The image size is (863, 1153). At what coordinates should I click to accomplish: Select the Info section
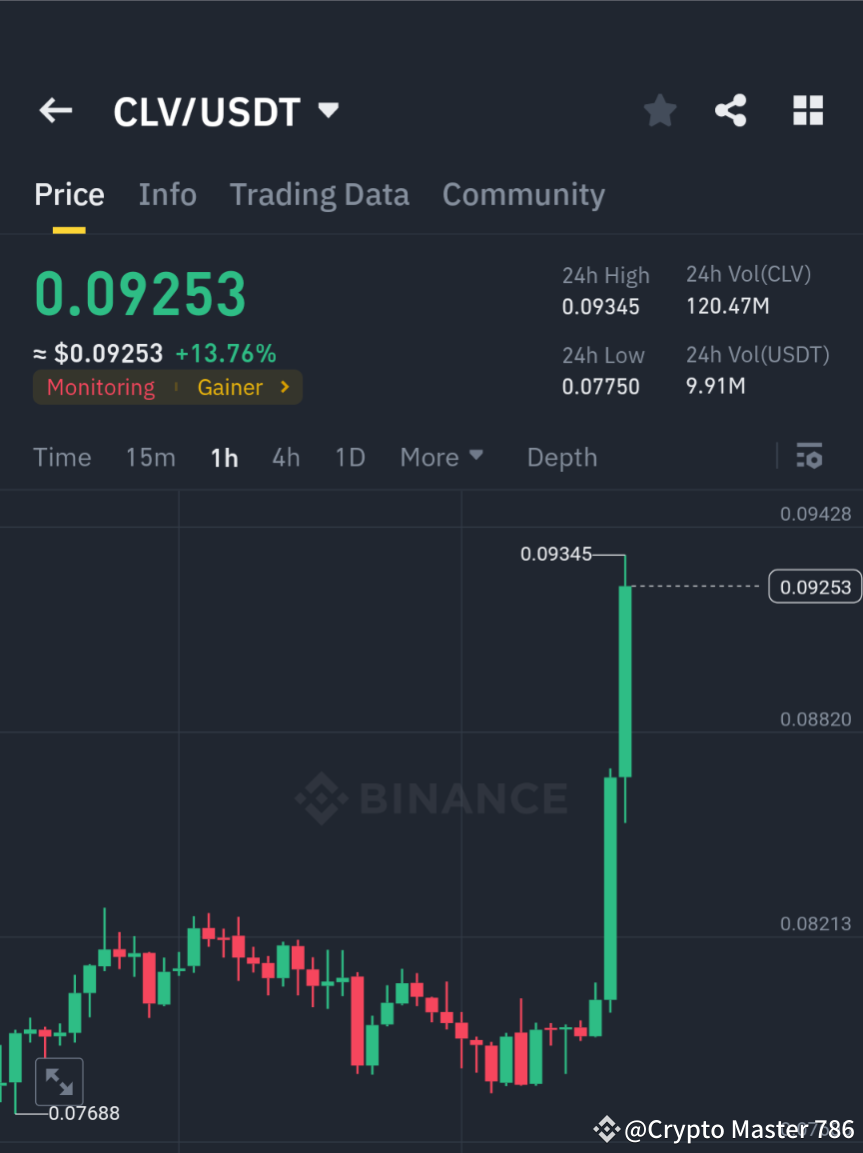coord(167,194)
